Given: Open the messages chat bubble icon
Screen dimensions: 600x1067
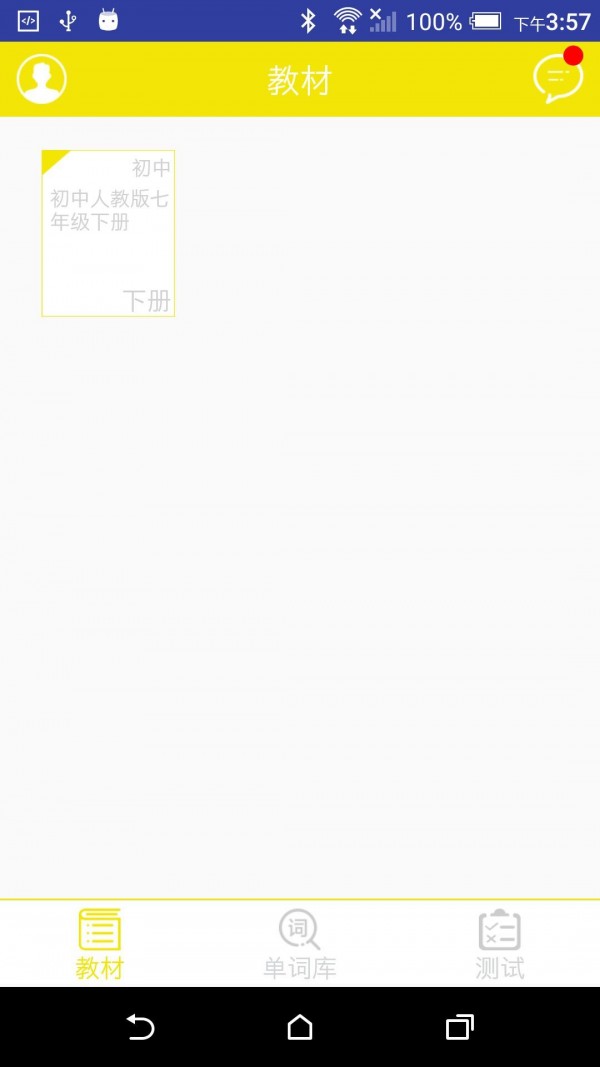Looking at the screenshot, I should 557,79.
